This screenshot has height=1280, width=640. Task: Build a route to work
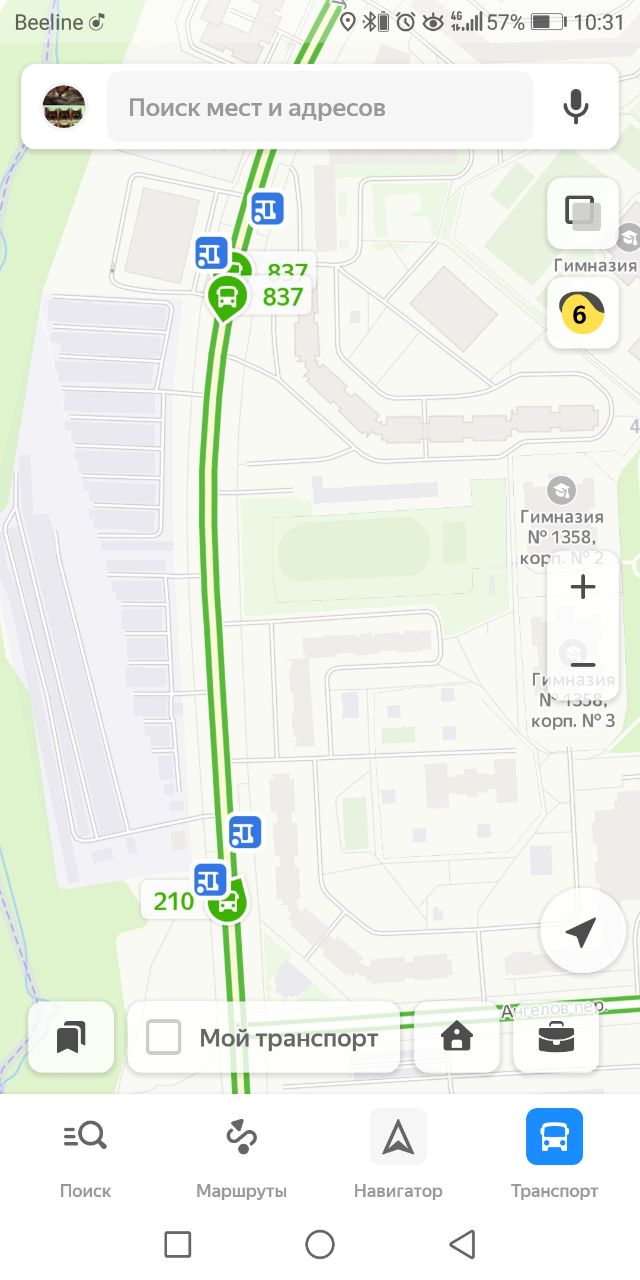coord(556,1038)
